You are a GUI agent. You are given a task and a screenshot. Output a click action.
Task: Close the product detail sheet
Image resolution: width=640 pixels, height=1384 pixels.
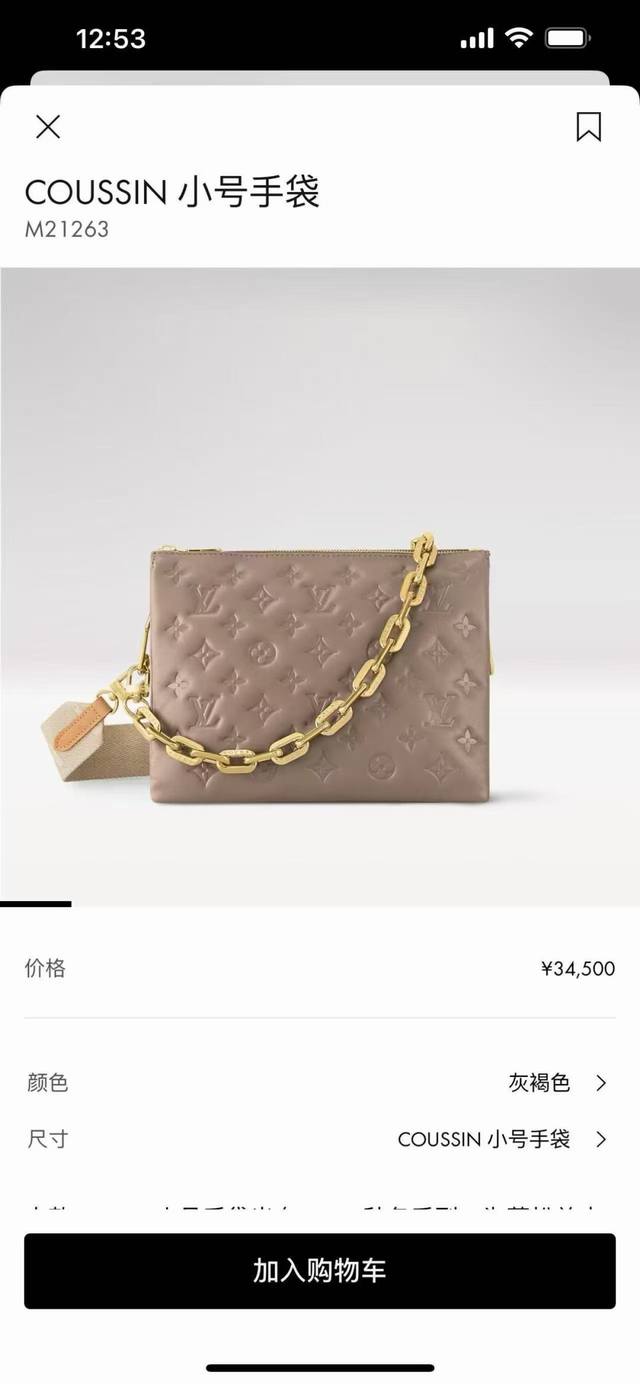tap(48, 127)
